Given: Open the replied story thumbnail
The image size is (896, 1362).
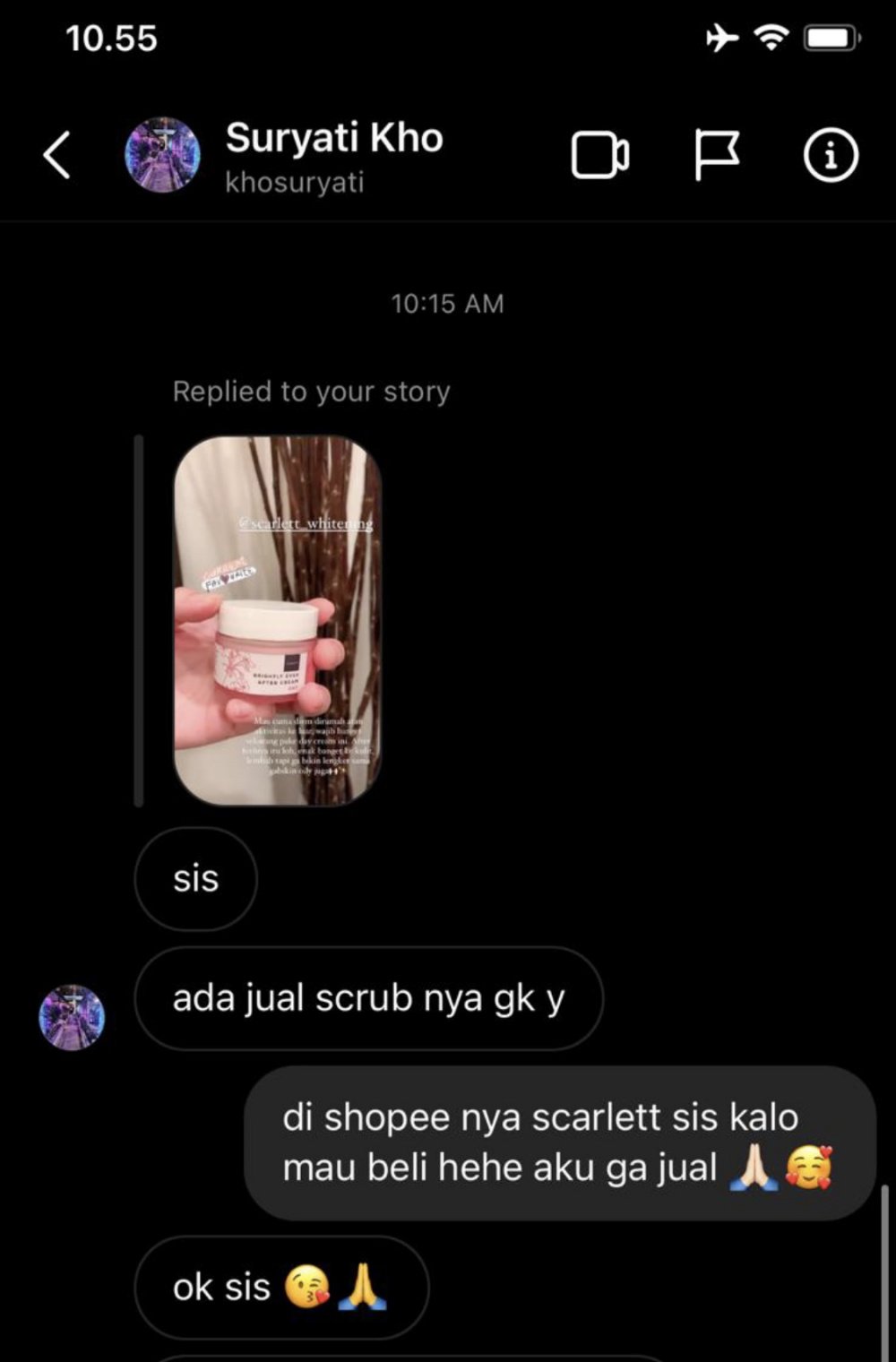Looking at the screenshot, I should coord(277,620).
